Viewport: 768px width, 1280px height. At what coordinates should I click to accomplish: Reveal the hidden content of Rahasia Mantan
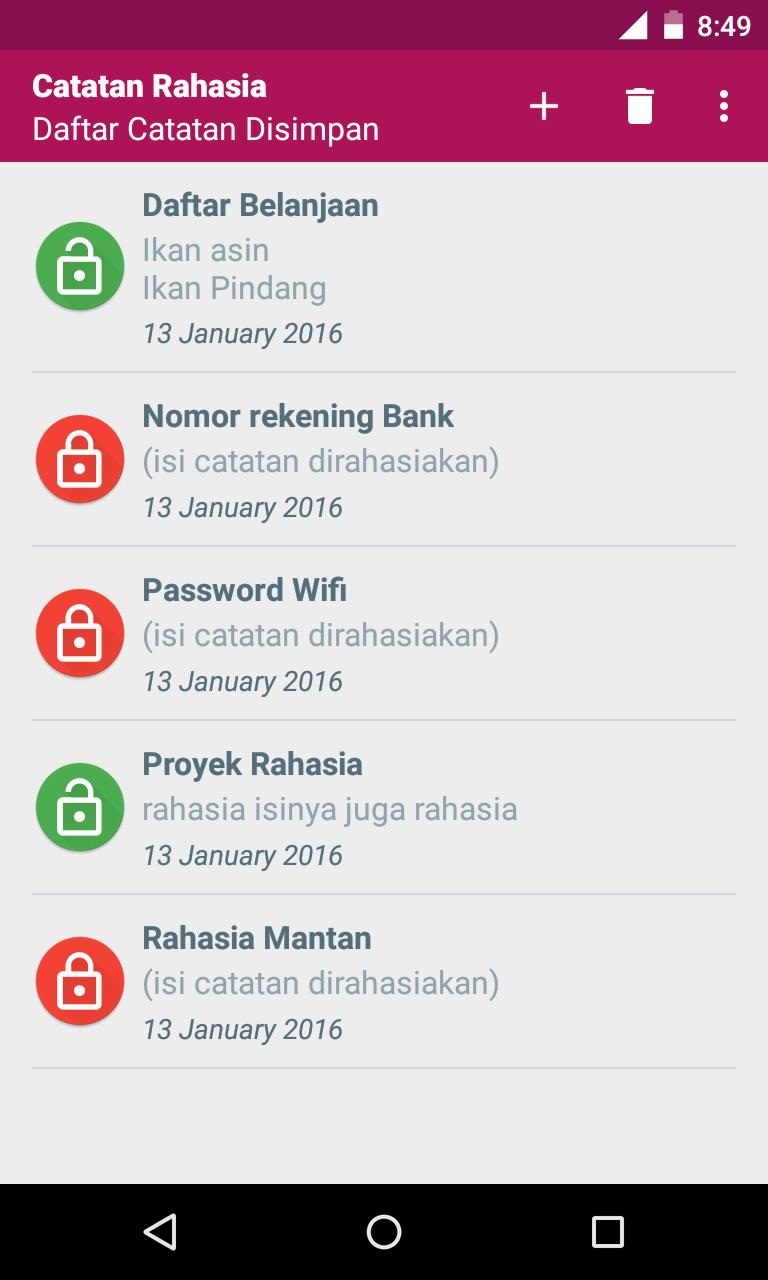click(x=322, y=981)
